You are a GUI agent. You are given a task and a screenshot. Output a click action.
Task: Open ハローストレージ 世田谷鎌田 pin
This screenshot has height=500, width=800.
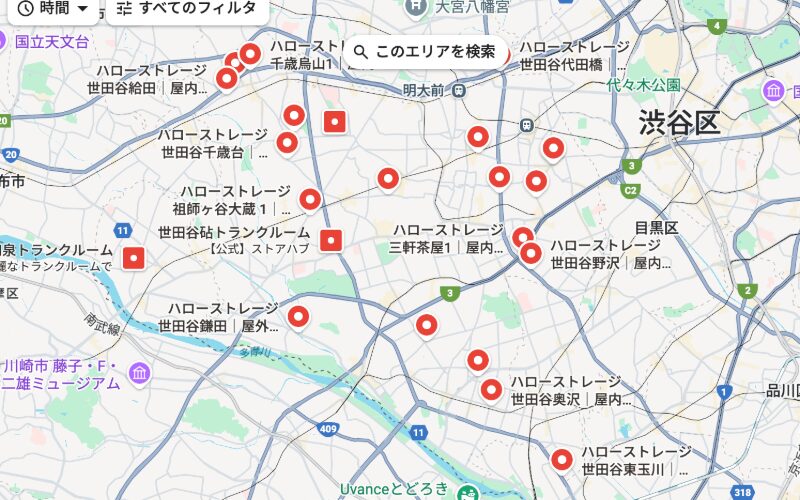[x=298, y=317]
